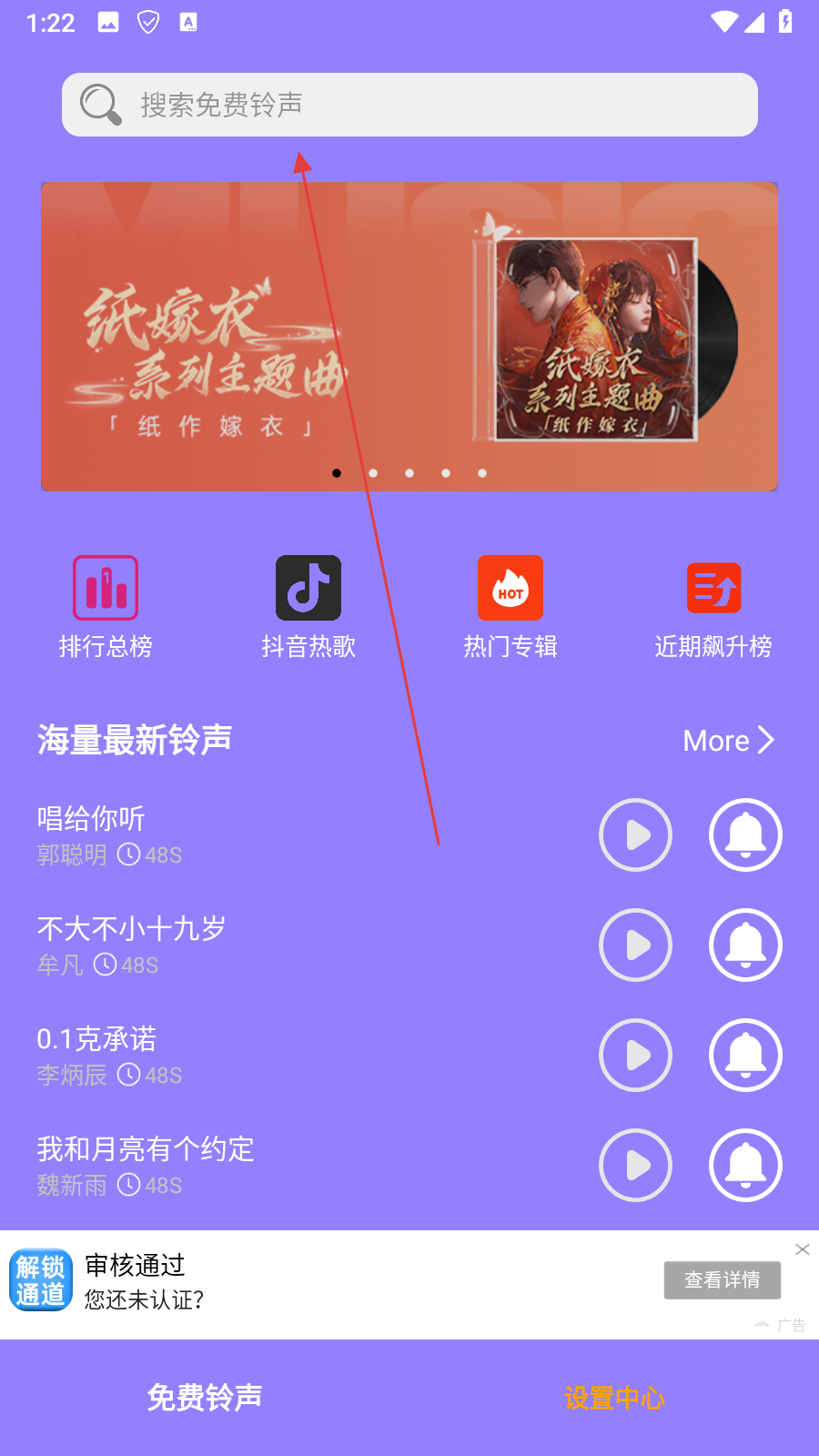Viewport: 819px width, 1456px height.
Task: Tap More to see more ringtones
Action: [728, 741]
